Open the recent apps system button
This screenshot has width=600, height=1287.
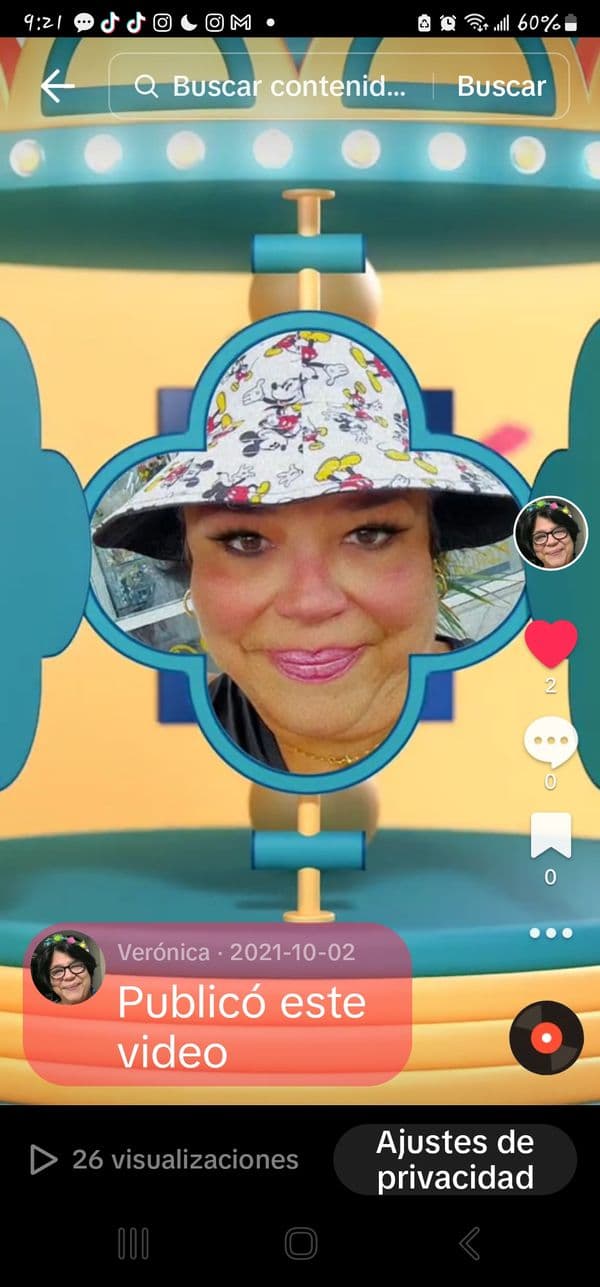coord(133,1243)
